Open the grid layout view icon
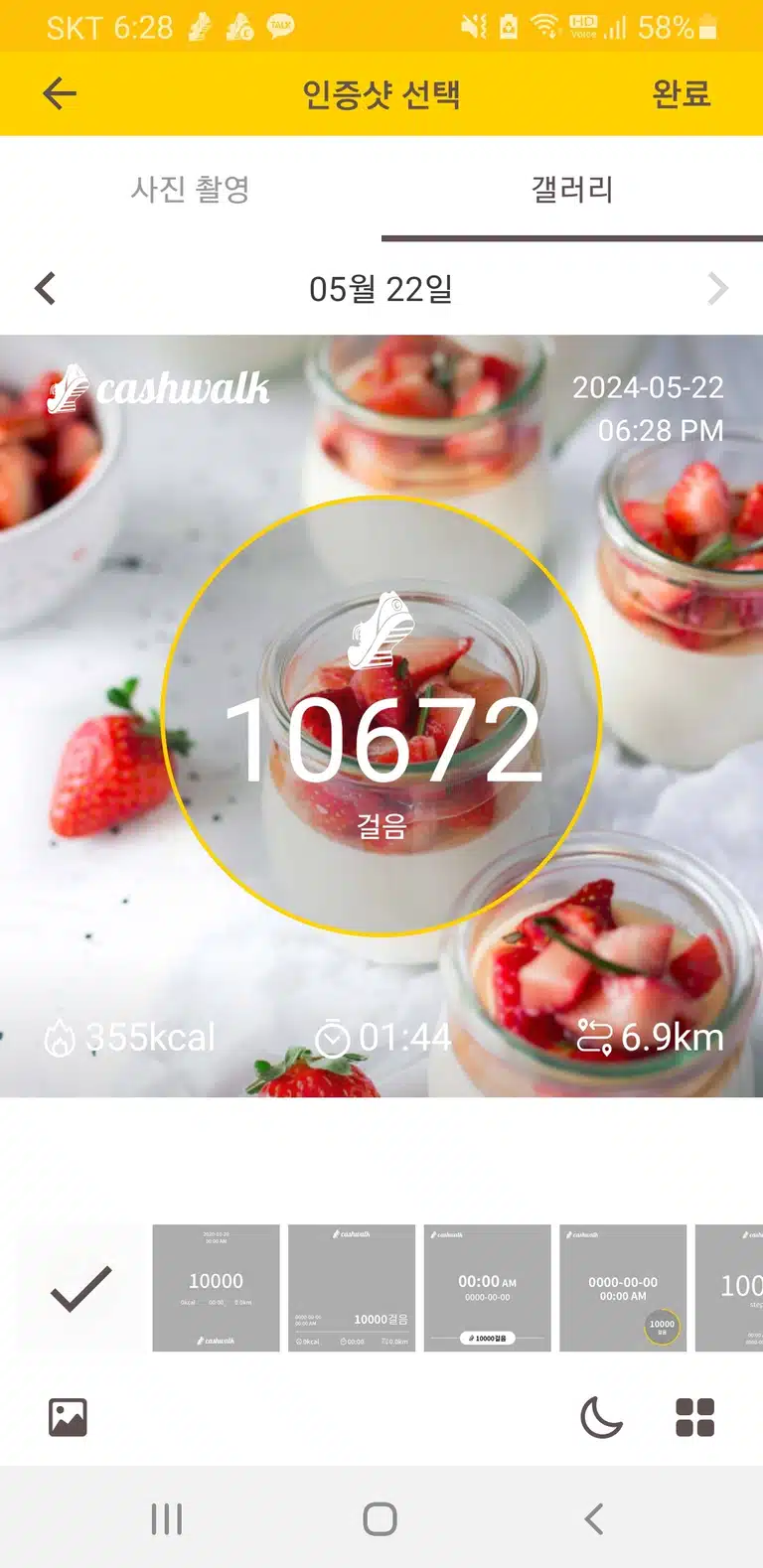Screen dimensions: 763x1568 [x=694, y=1417]
